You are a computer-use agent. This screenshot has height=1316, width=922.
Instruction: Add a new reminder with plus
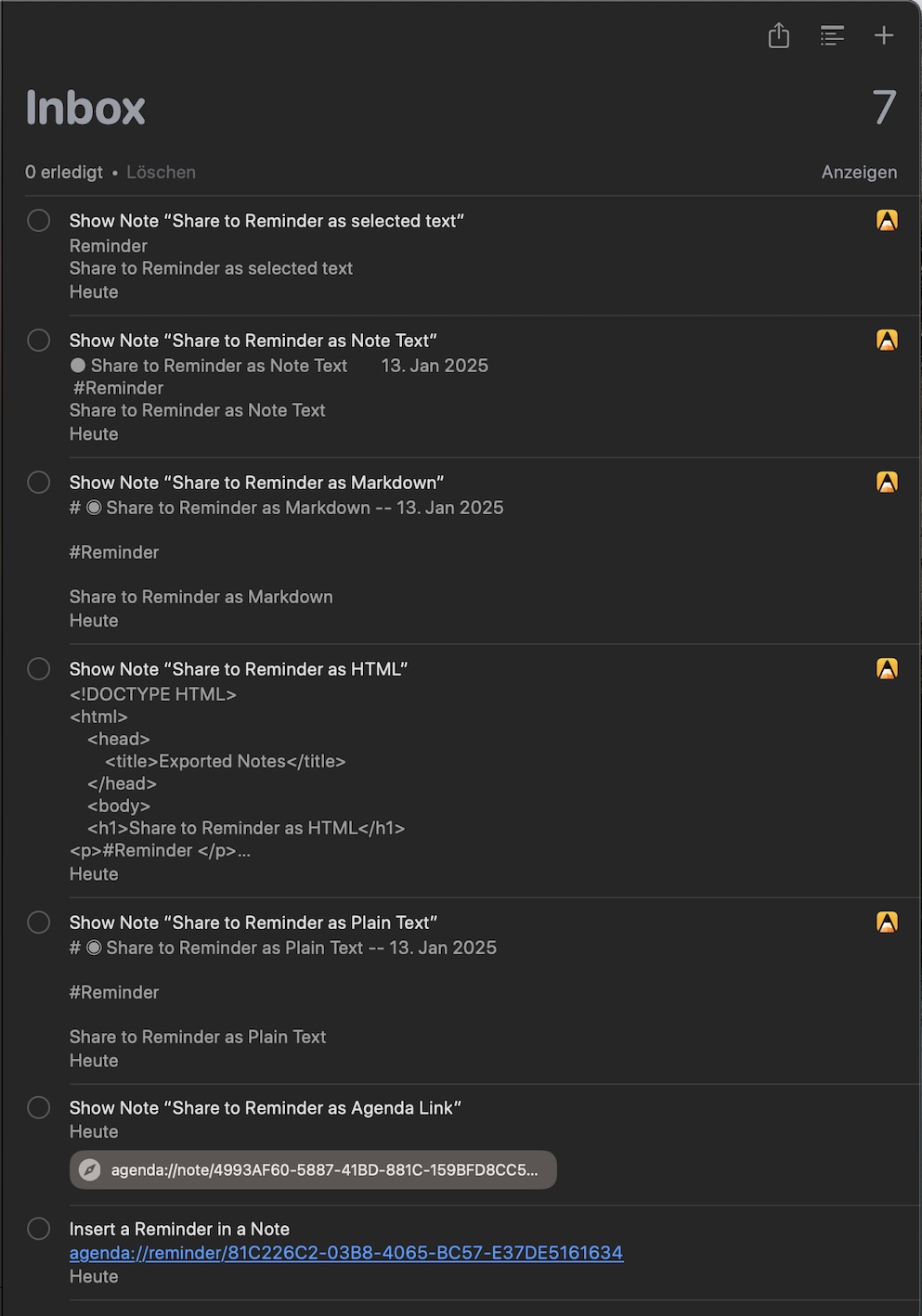pyautogui.click(x=884, y=36)
